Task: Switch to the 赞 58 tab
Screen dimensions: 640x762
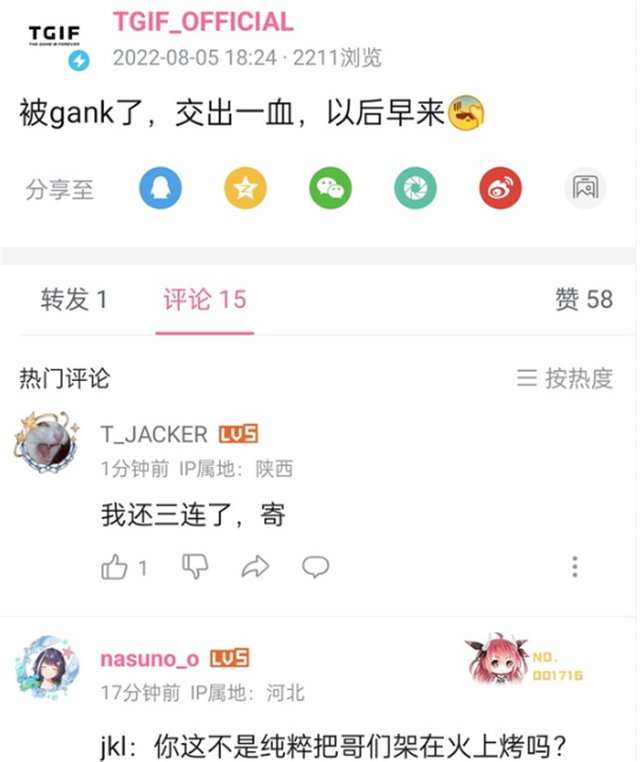Action: tap(584, 299)
